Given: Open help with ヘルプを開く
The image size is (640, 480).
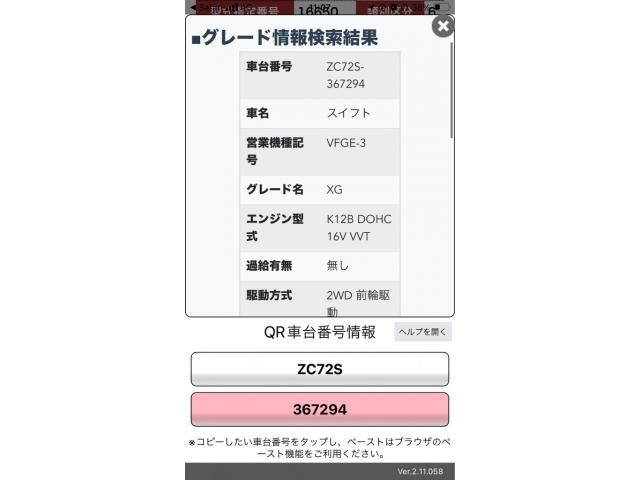Looking at the screenshot, I should coord(423,332).
